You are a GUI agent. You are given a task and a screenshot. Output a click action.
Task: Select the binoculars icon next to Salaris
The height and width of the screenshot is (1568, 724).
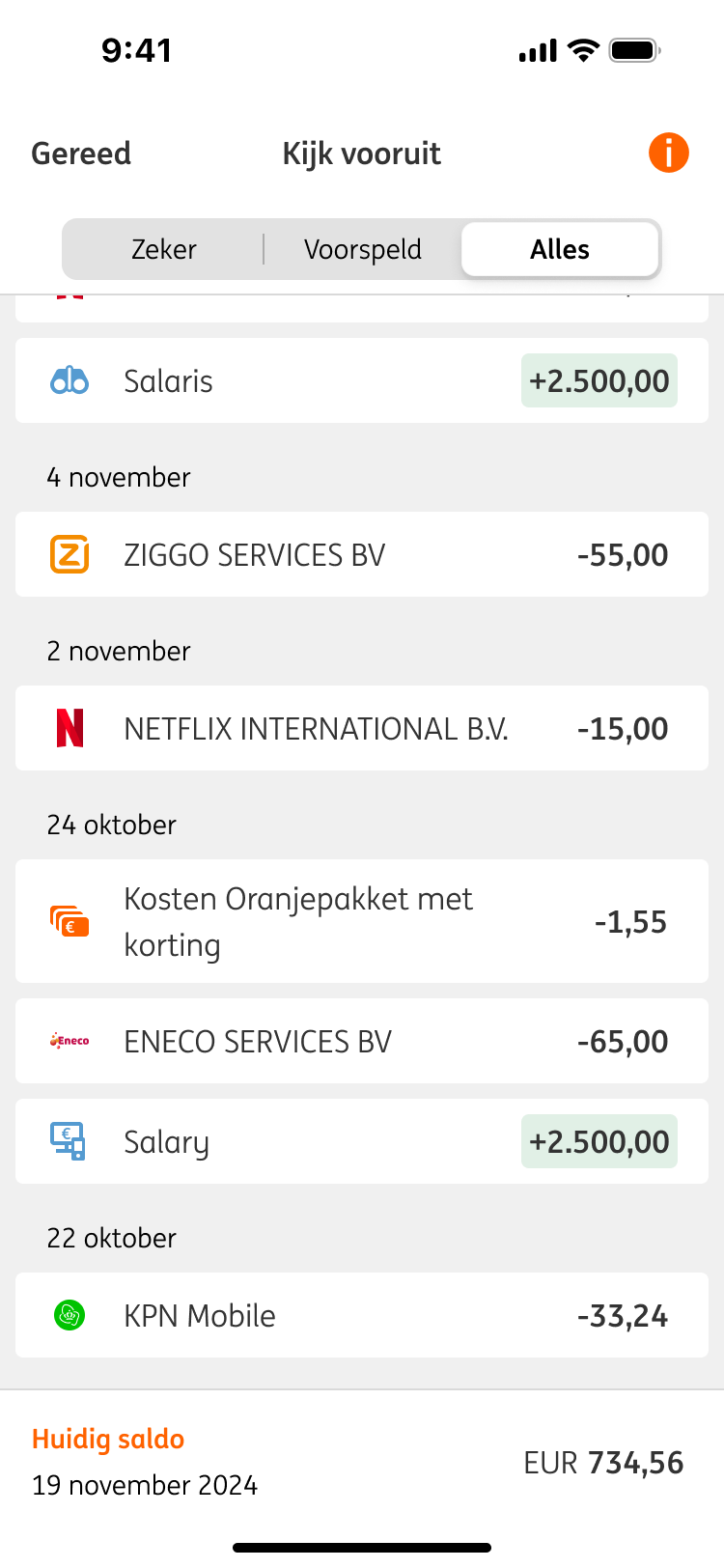[69, 380]
